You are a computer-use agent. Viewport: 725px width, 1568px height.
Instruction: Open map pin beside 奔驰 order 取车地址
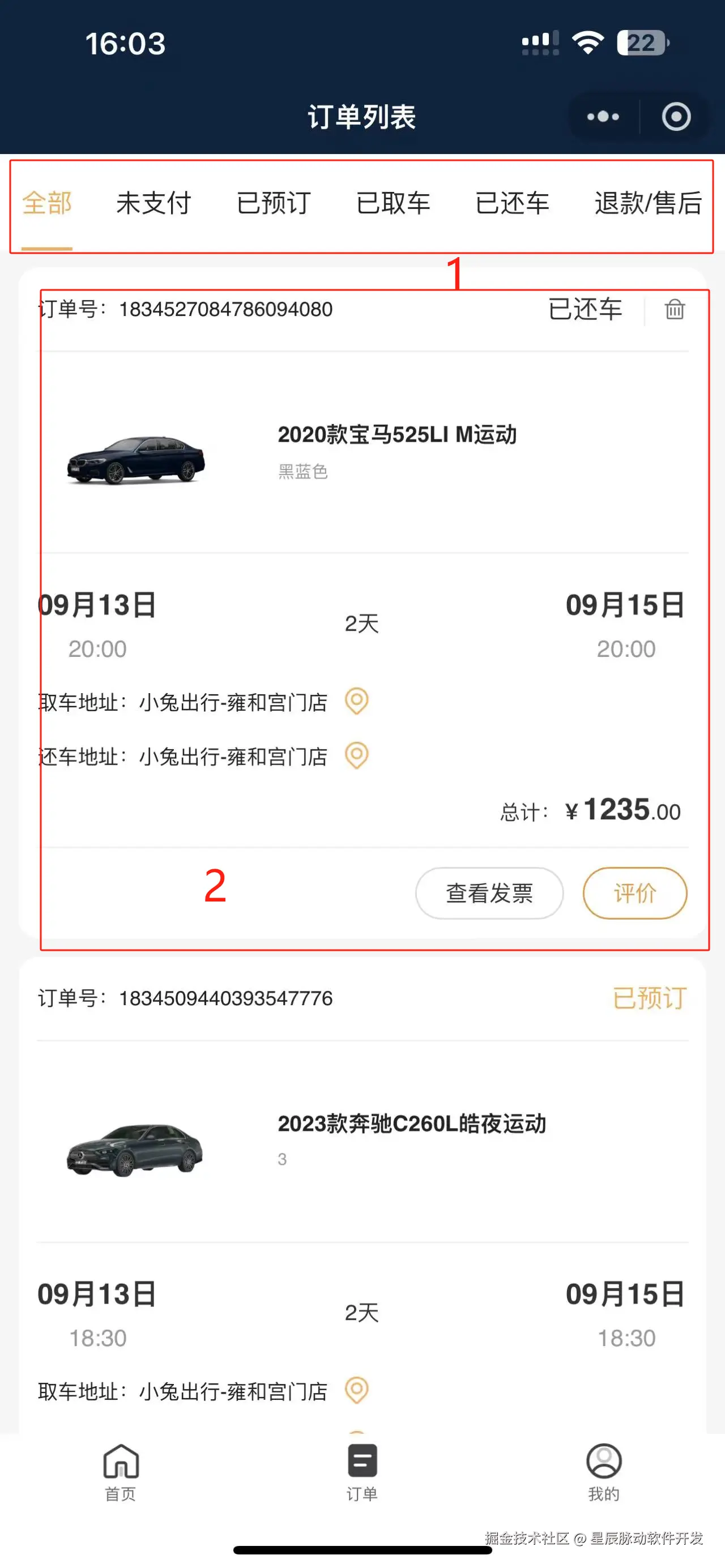pos(357,1390)
